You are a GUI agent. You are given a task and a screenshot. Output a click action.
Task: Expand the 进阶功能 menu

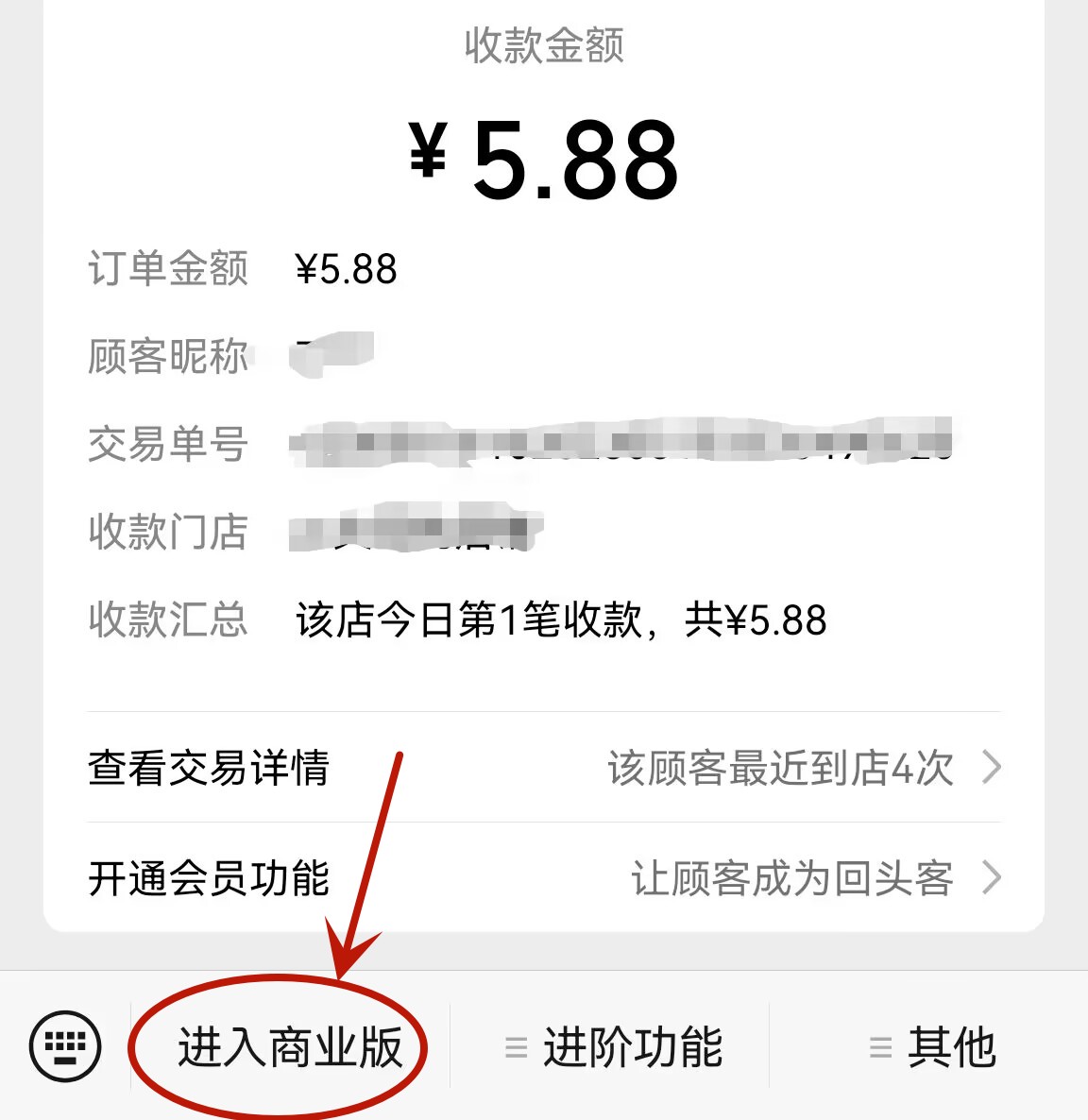614,1047
